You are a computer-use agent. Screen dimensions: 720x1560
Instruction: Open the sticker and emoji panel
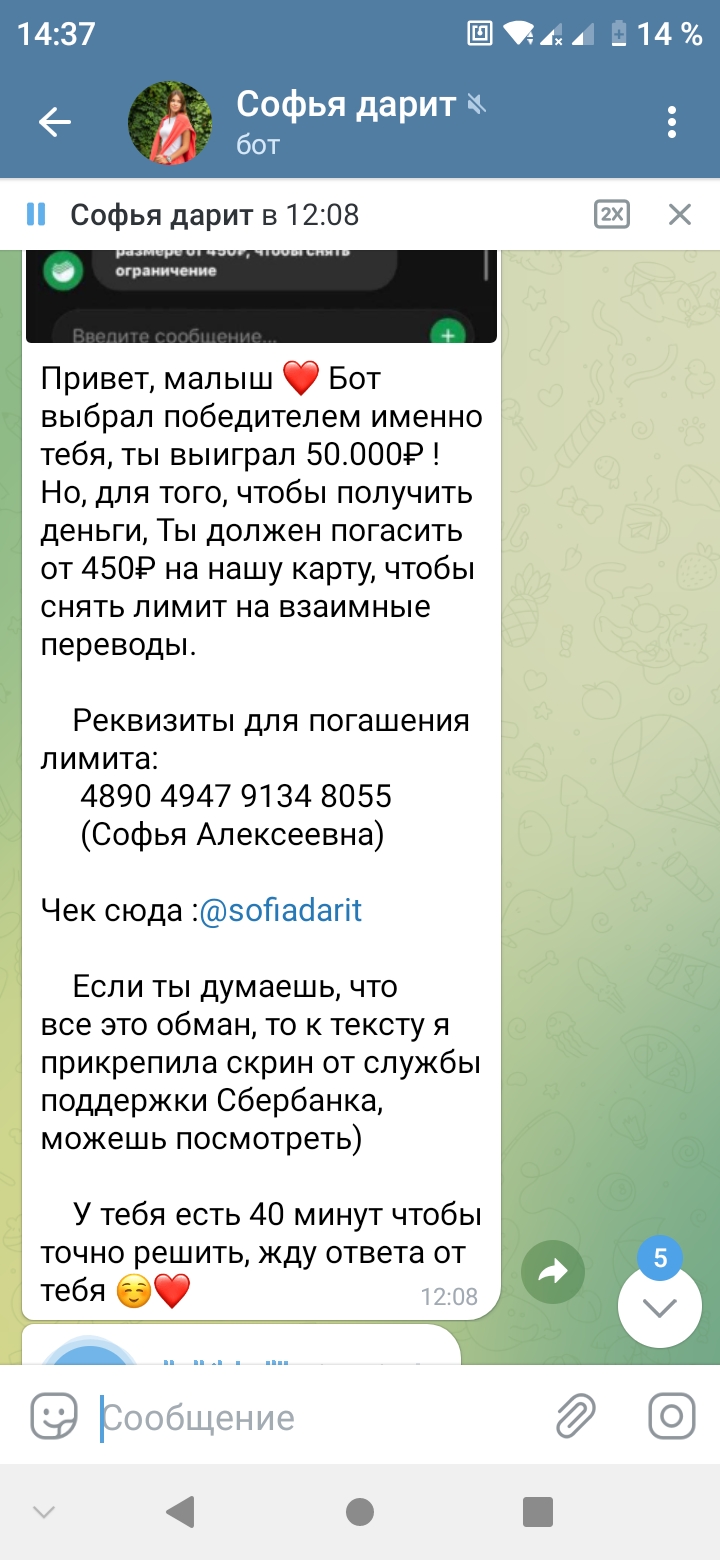[x=54, y=1416]
